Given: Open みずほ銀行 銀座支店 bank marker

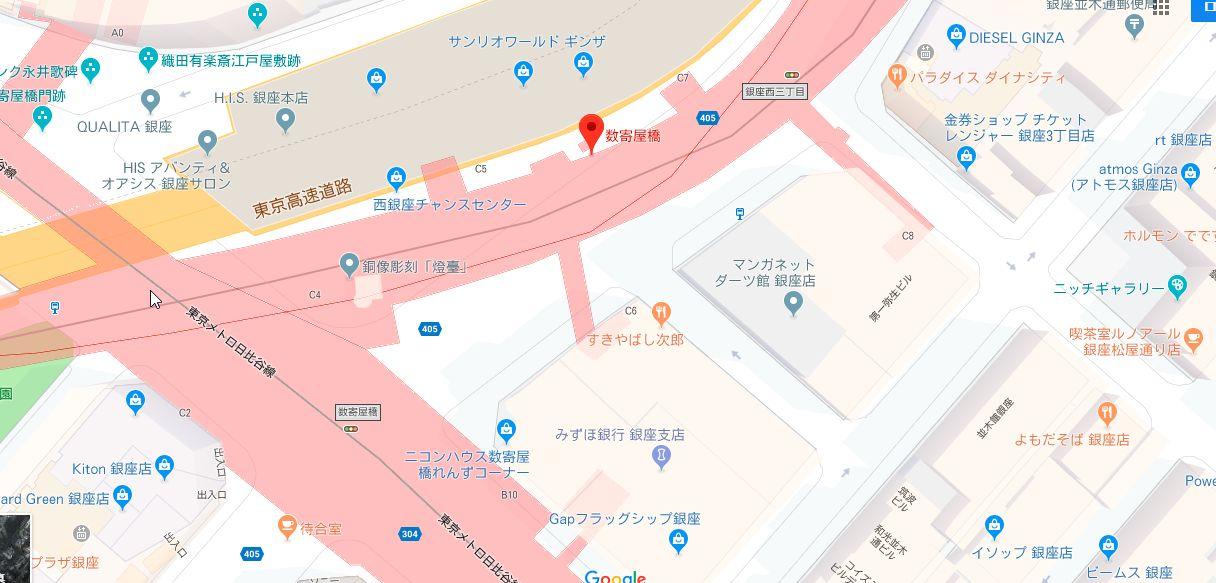Looking at the screenshot, I should pyautogui.click(x=660, y=458).
